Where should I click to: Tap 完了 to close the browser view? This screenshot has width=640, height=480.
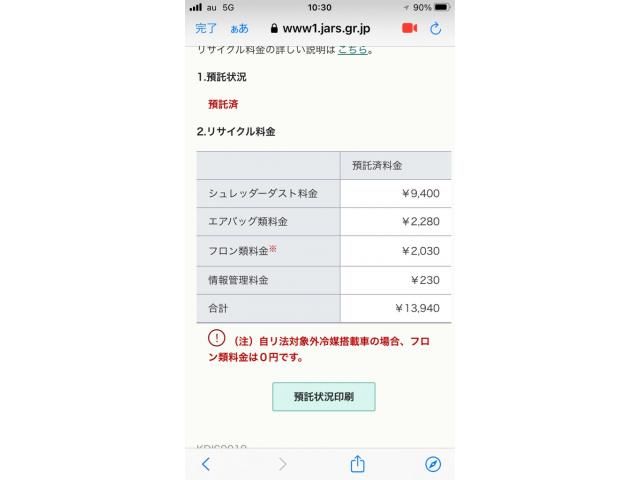[x=206, y=29]
